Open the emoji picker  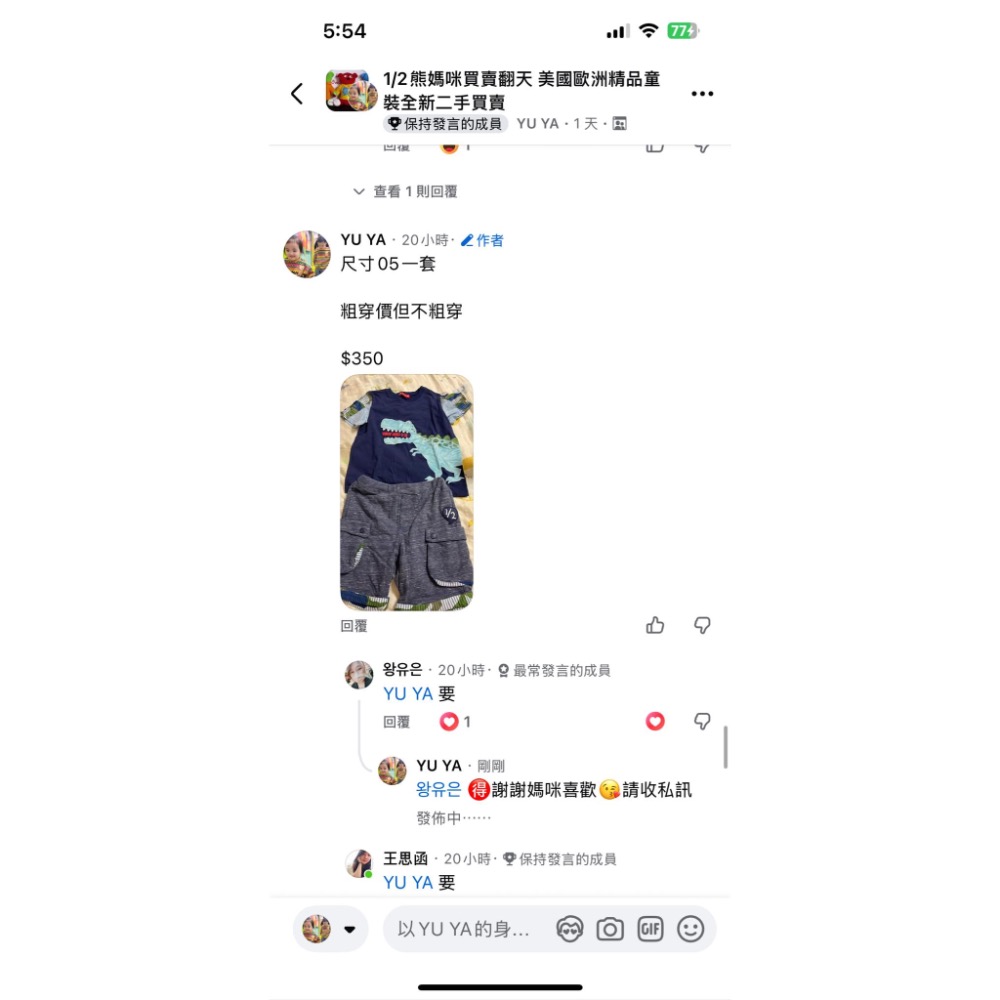coord(691,929)
